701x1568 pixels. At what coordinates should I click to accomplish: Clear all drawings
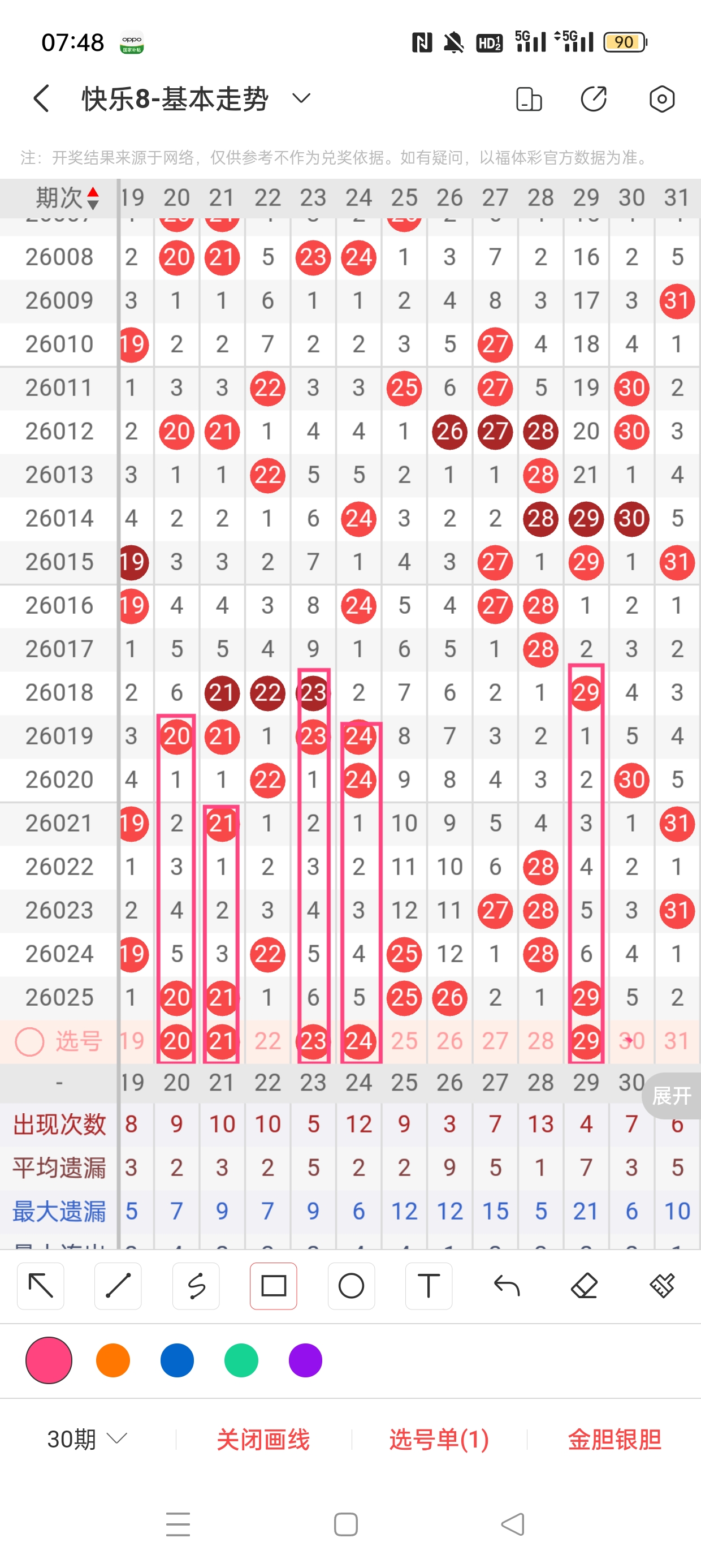pos(661,1286)
